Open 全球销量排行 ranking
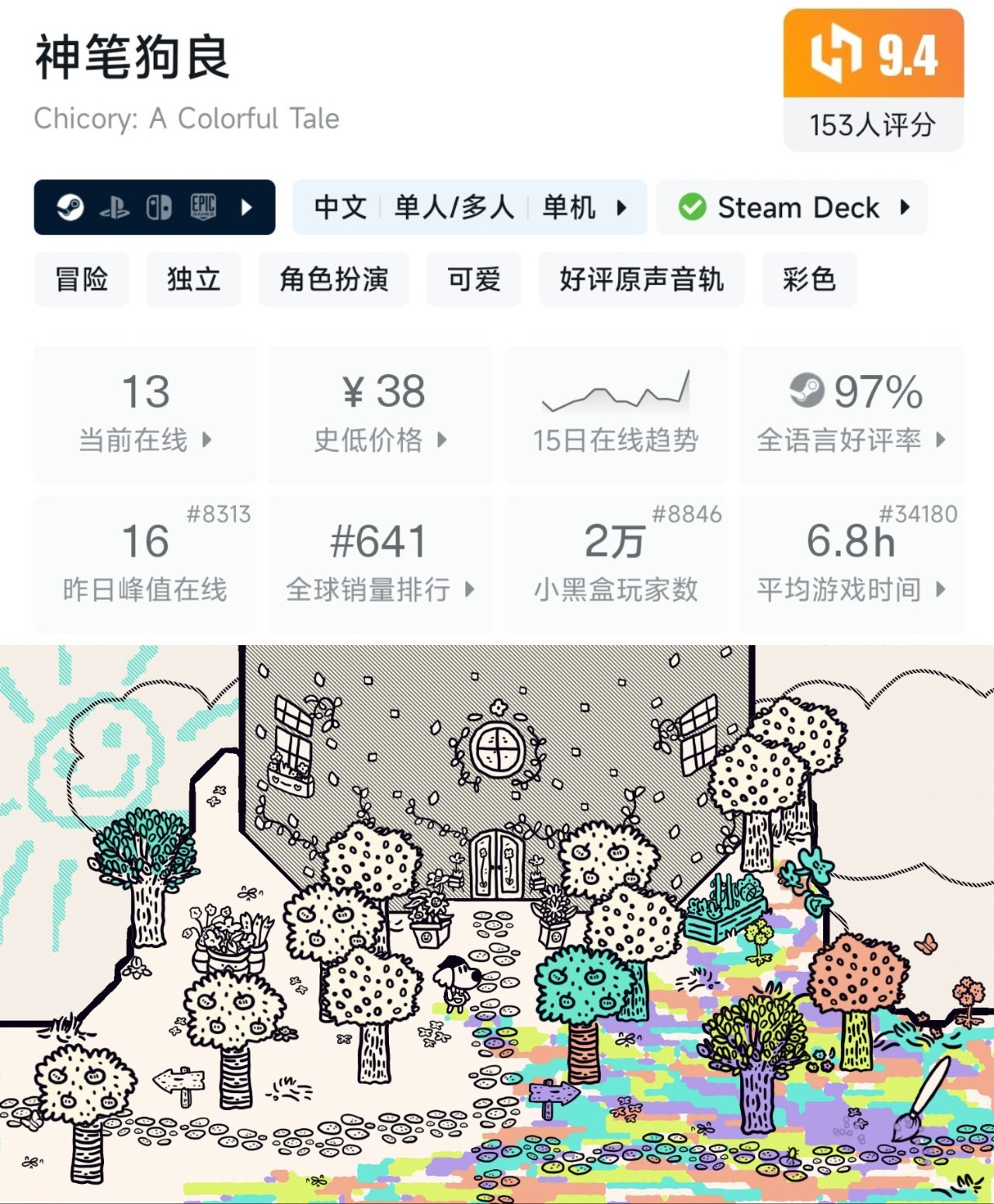Image resolution: width=994 pixels, height=1204 pixels. coord(381,564)
